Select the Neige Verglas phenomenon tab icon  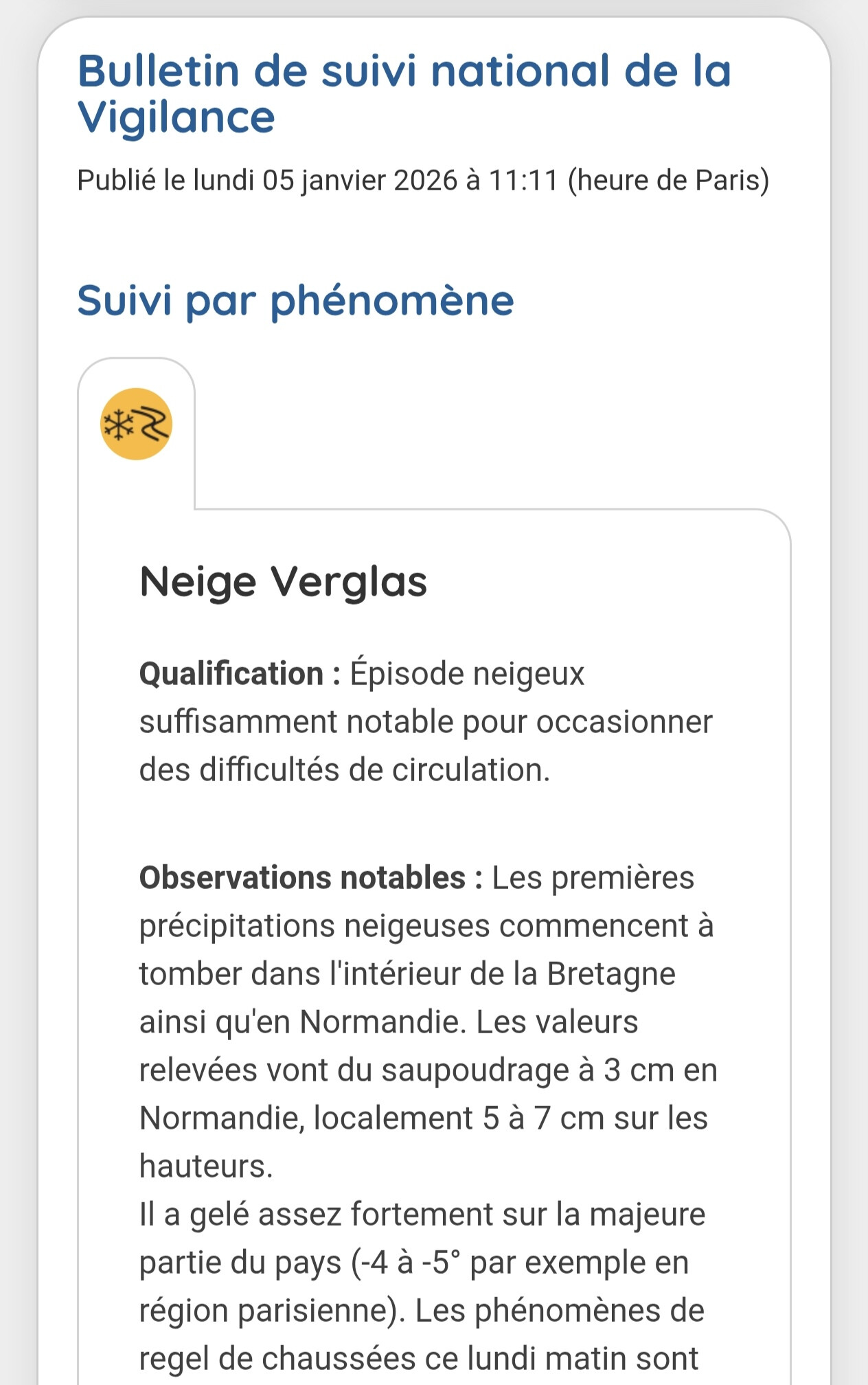[136, 424]
